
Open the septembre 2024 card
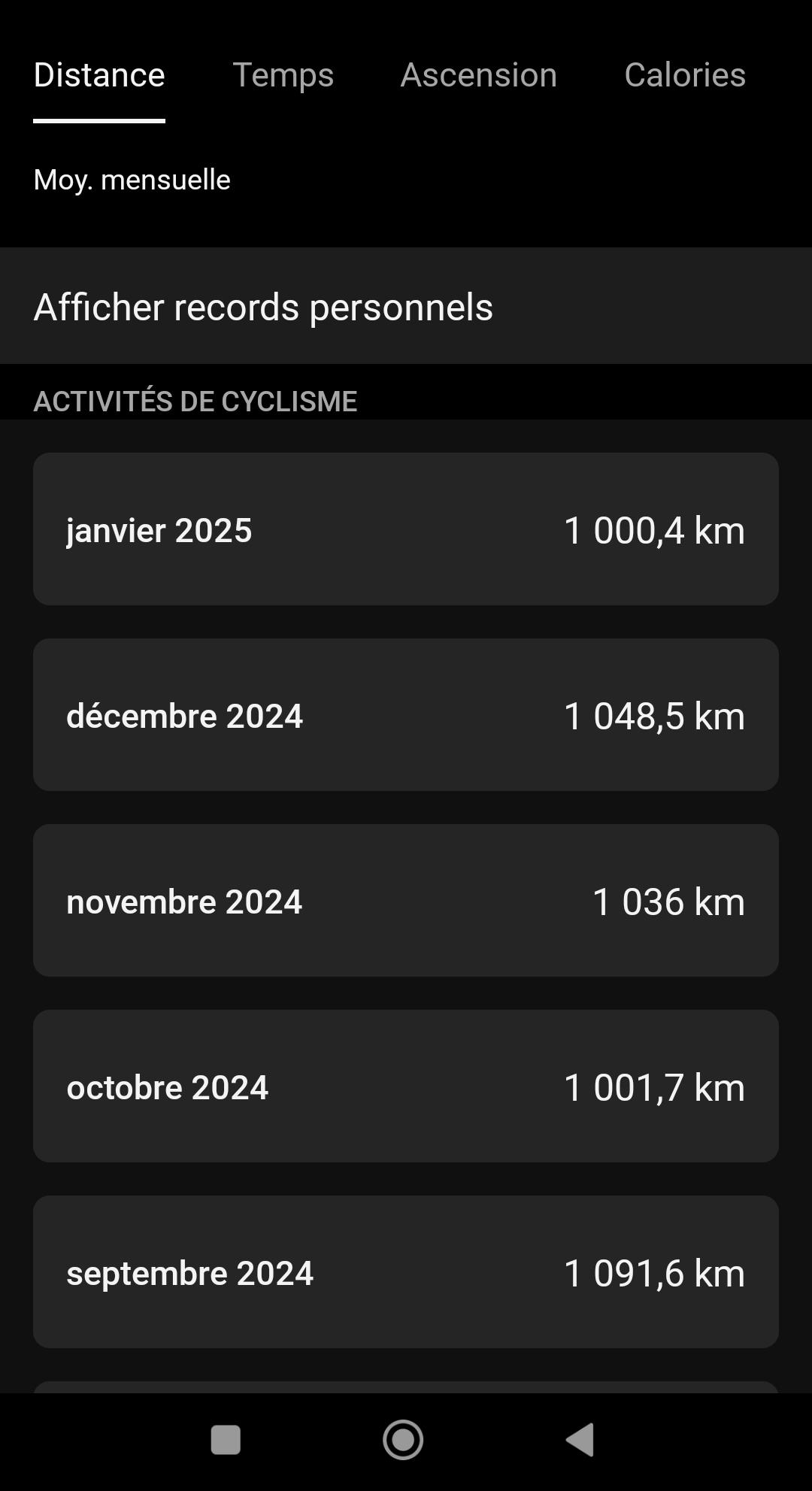tap(406, 1272)
